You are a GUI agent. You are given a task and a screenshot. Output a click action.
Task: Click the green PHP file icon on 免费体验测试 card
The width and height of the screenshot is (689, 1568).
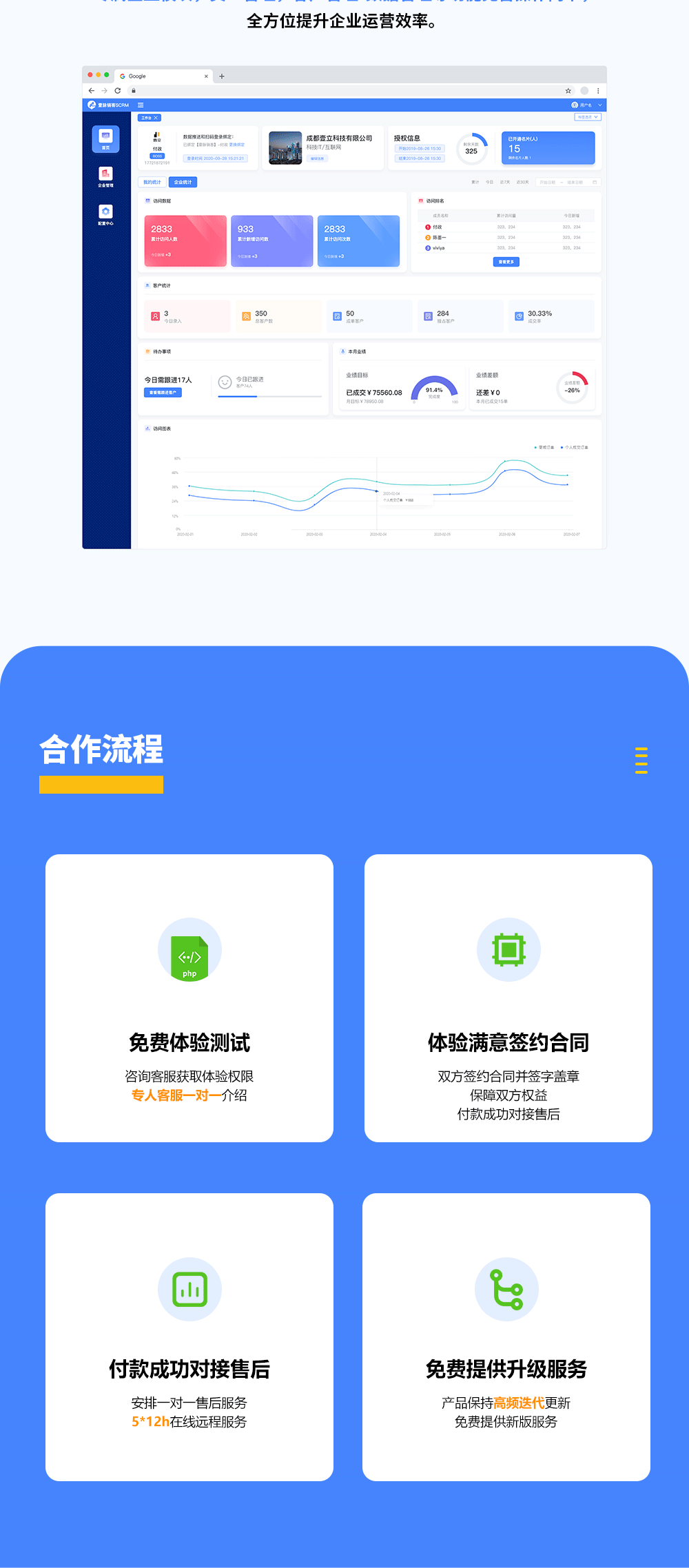(x=189, y=951)
